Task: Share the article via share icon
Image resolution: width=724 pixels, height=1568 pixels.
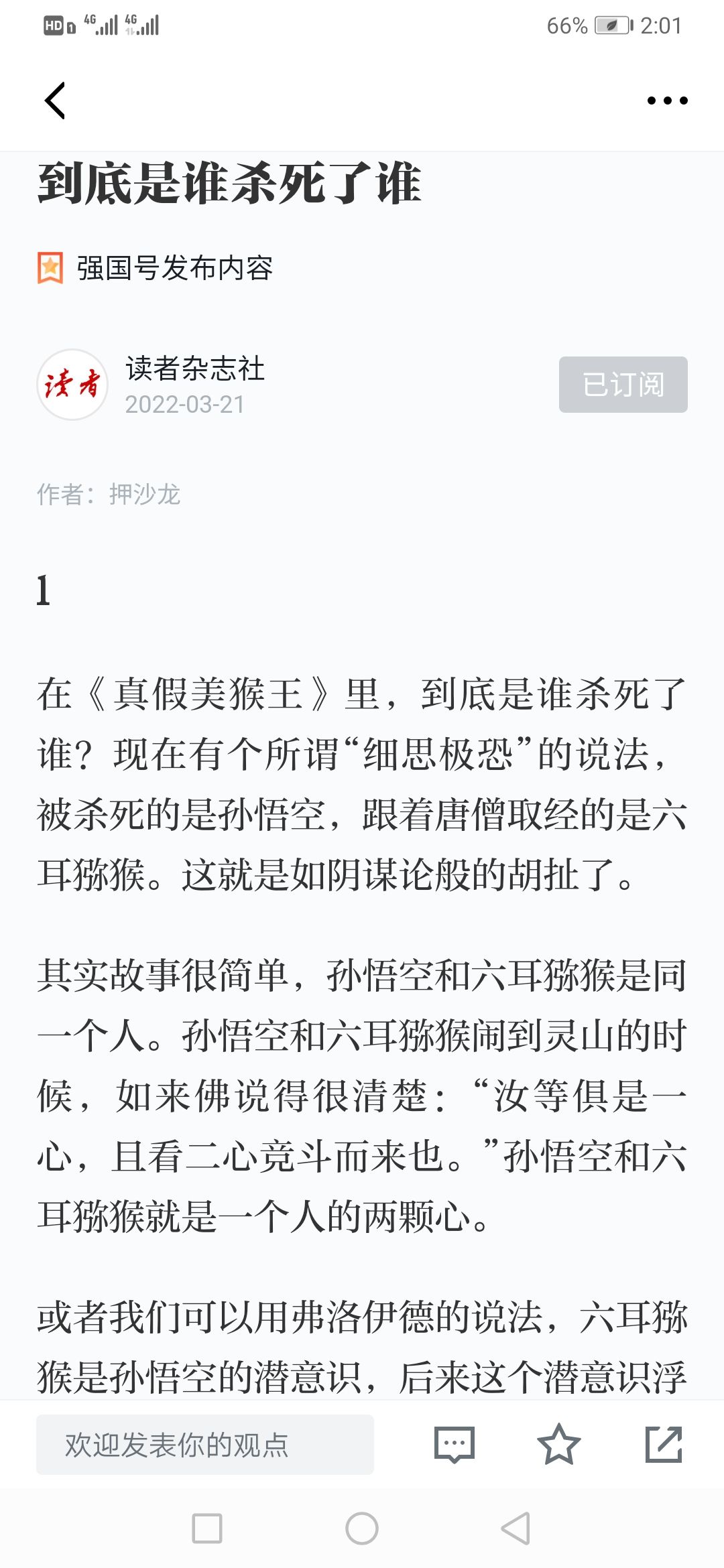Action: (664, 1445)
